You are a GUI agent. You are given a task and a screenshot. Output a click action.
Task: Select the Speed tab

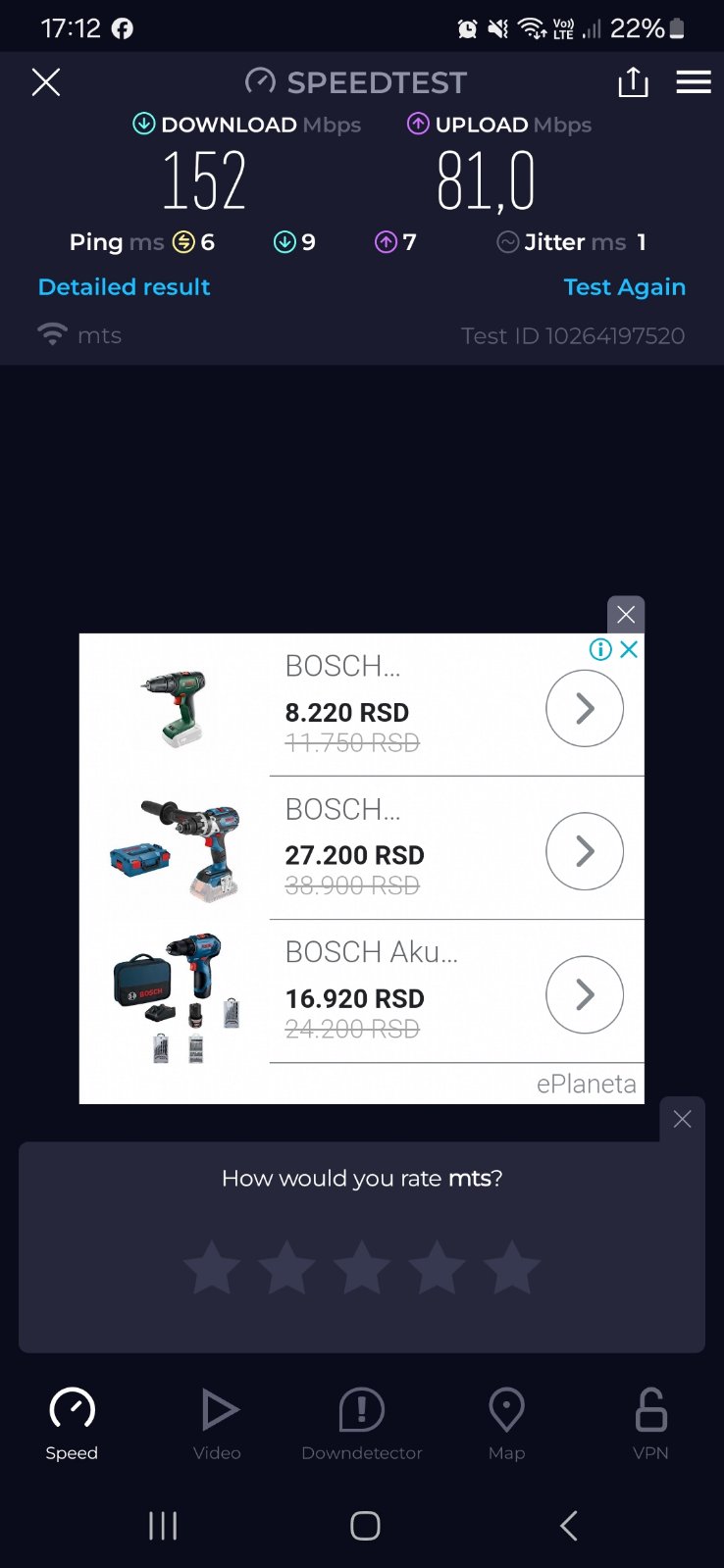tap(72, 1423)
